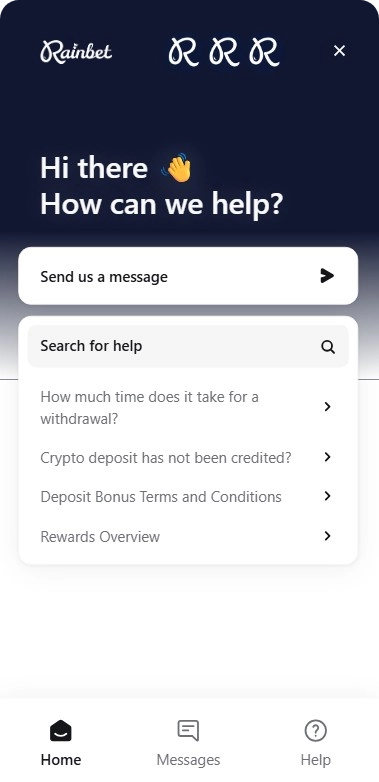
Task: Go to the Home tab
Action: [61, 743]
